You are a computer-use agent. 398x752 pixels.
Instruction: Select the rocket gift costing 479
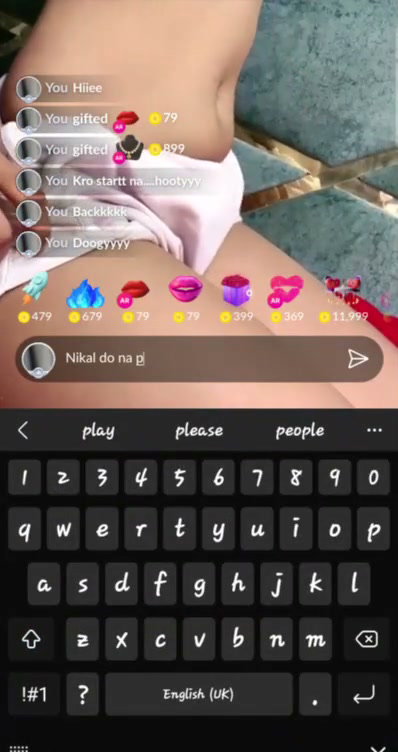pos(35,297)
